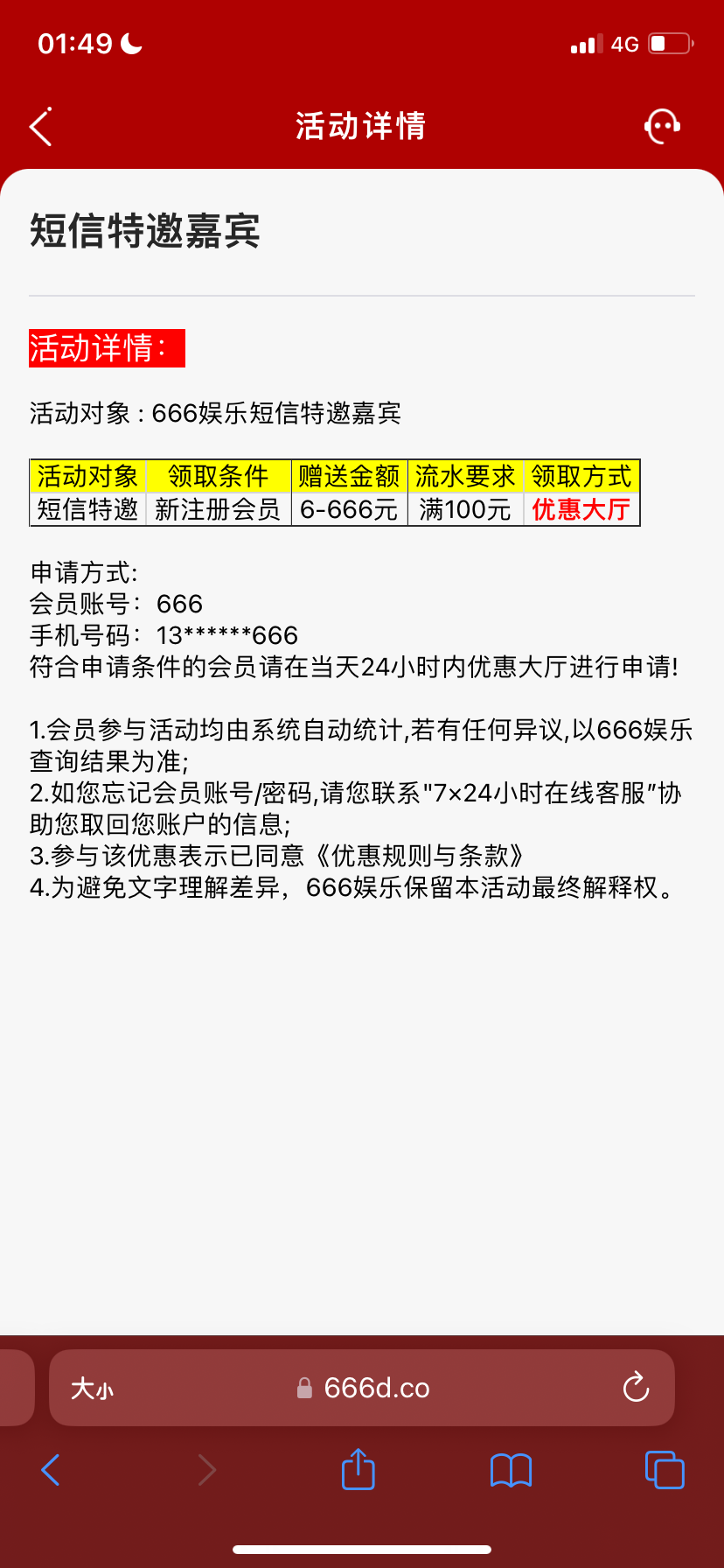The width and height of the screenshot is (724, 1568).
Task: Open the customer service headset icon
Action: [662, 127]
